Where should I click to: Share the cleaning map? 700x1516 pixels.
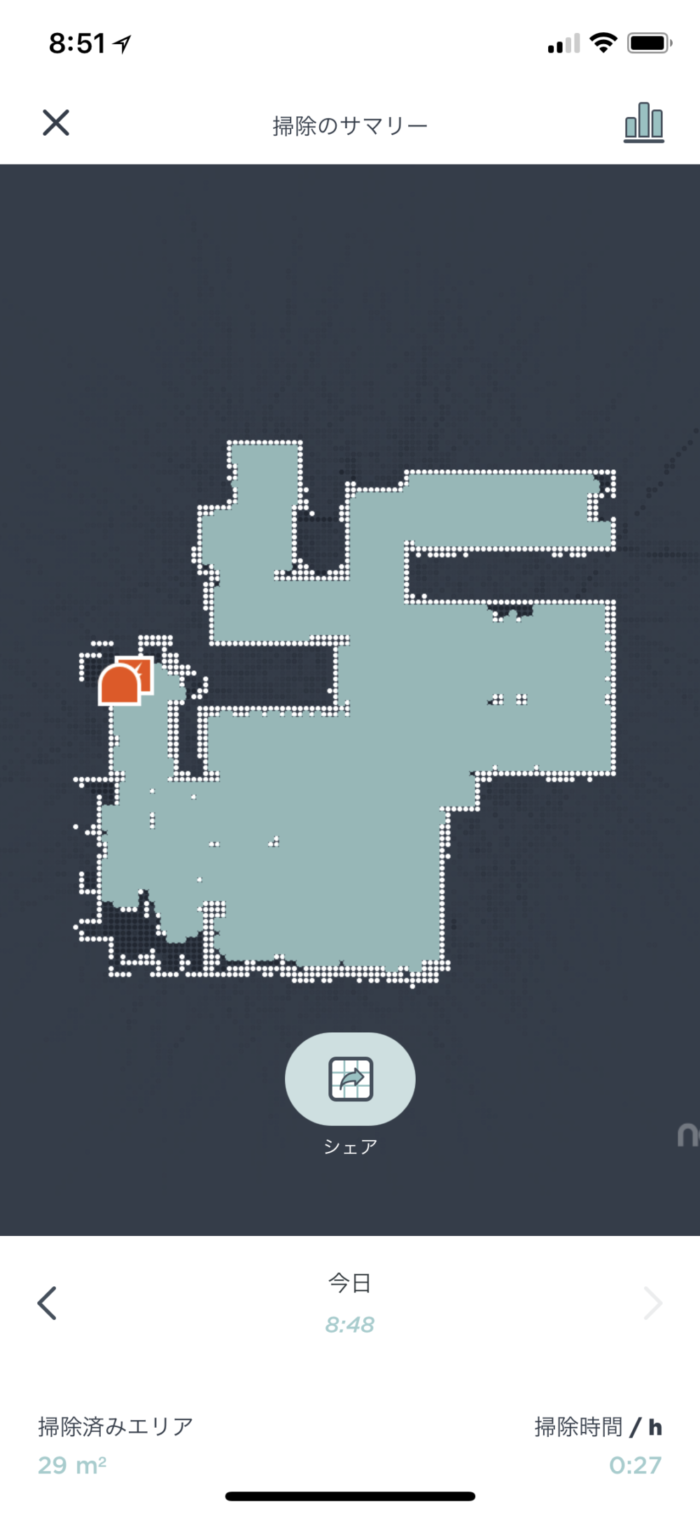pyautogui.click(x=350, y=1079)
